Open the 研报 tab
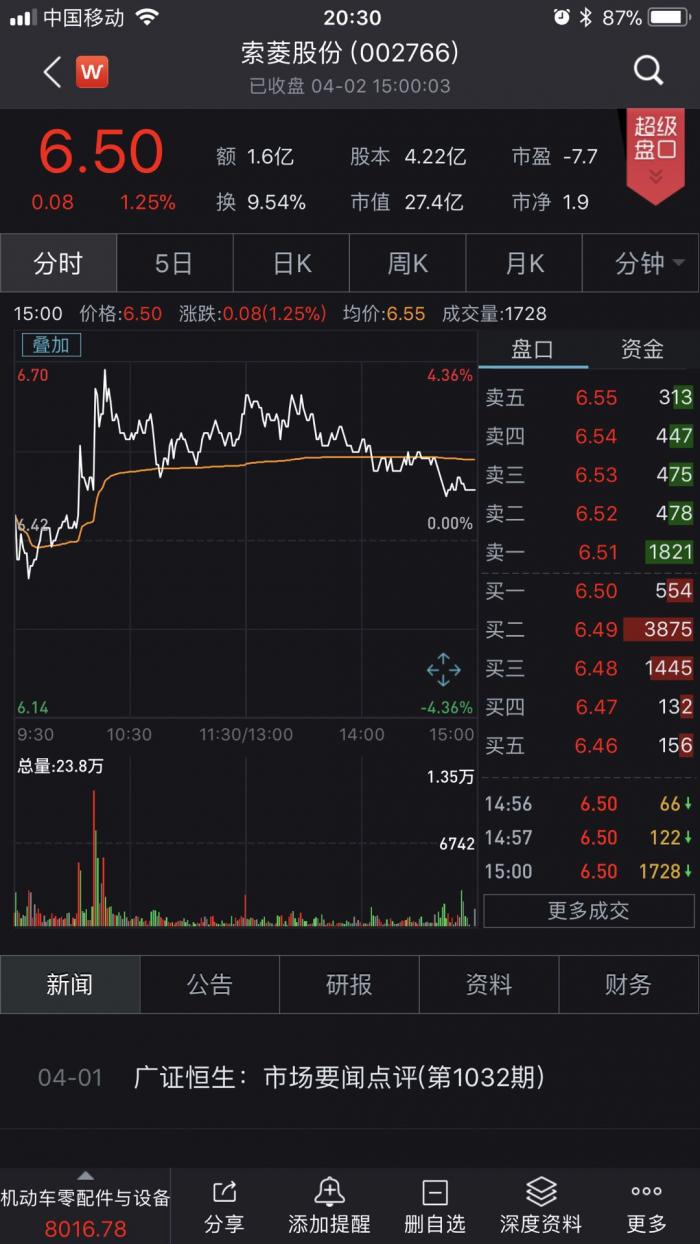The width and height of the screenshot is (700, 1244). [349, 985]
